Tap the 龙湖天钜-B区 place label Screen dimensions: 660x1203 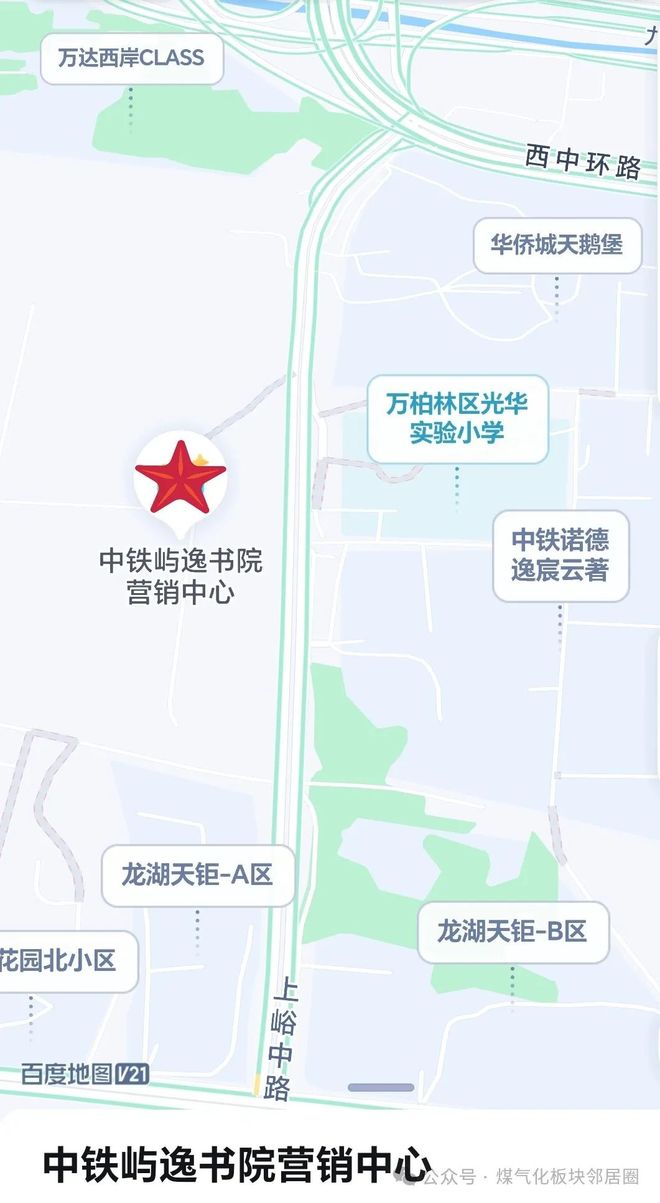coord(512,932)
